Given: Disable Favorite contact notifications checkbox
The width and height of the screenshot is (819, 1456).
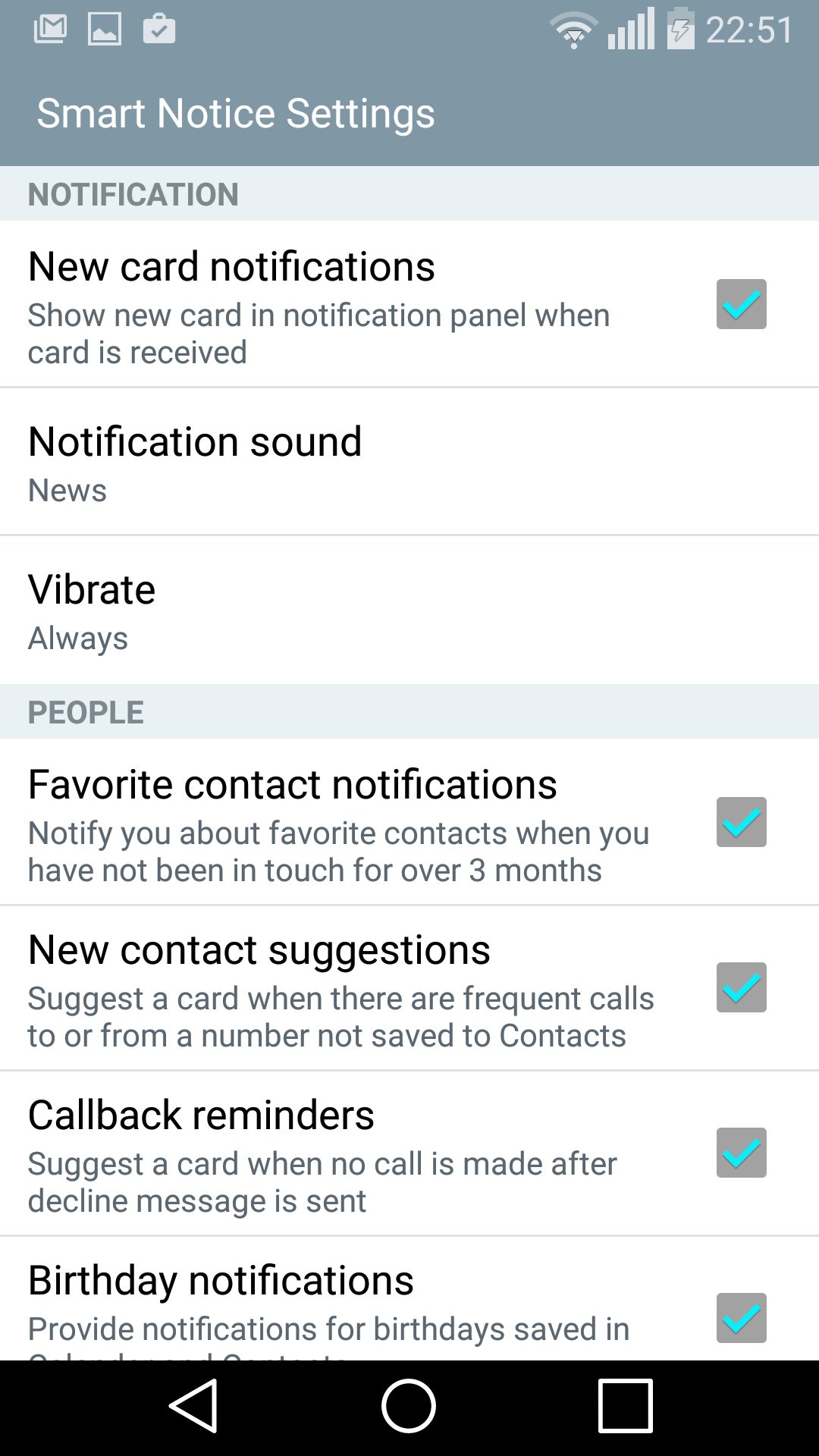Looking at the screenshot, I should (741, 822).
